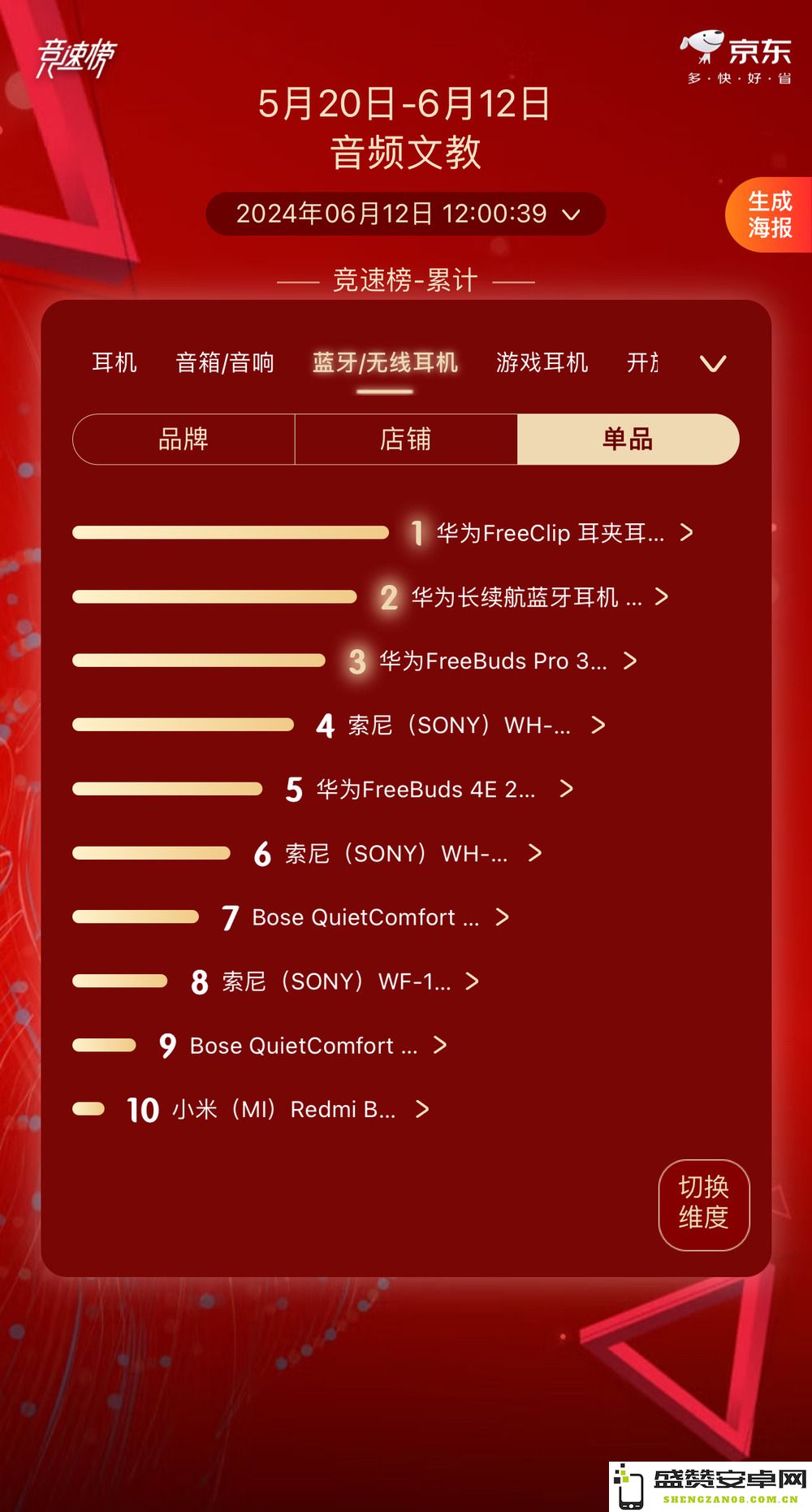
Task: Switch to the 品牌 ranking segment
Action: coord(184,440)
